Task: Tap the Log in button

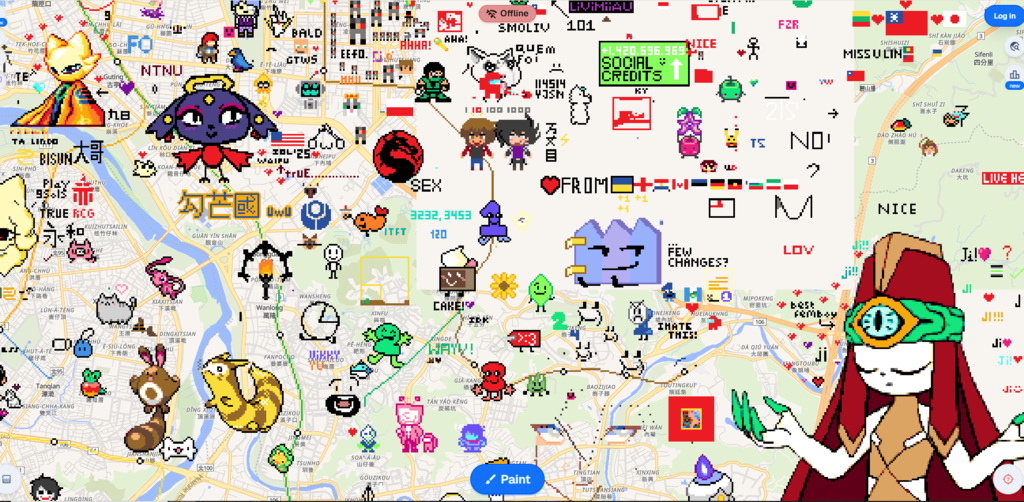Action: pos(1003,15)
